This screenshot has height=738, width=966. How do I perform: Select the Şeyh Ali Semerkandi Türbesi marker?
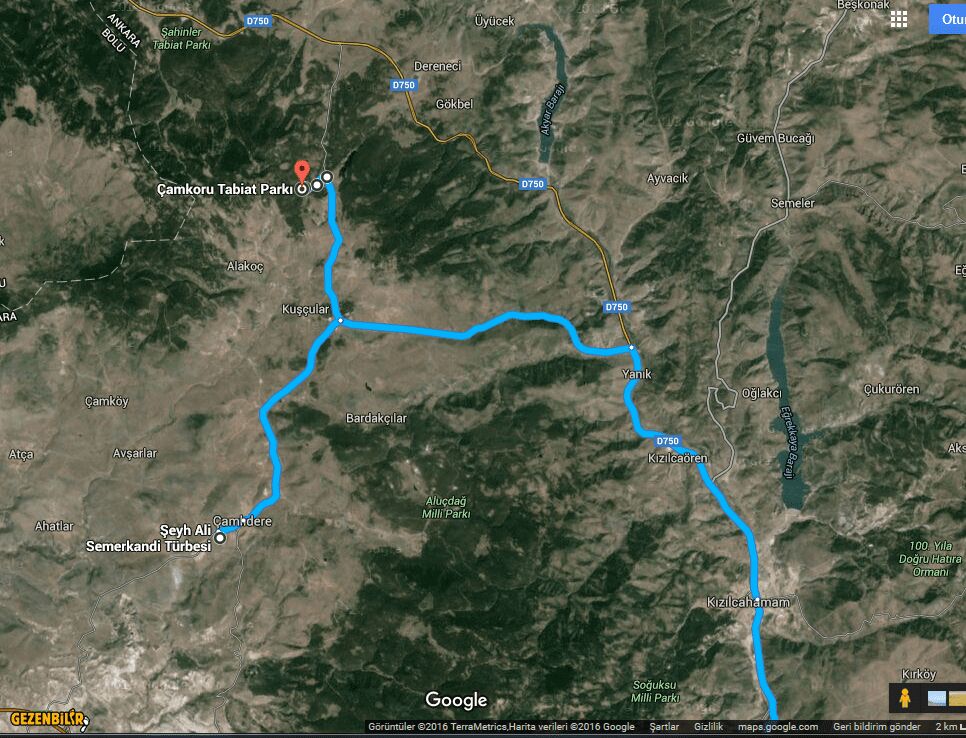[x=220, y=537]
